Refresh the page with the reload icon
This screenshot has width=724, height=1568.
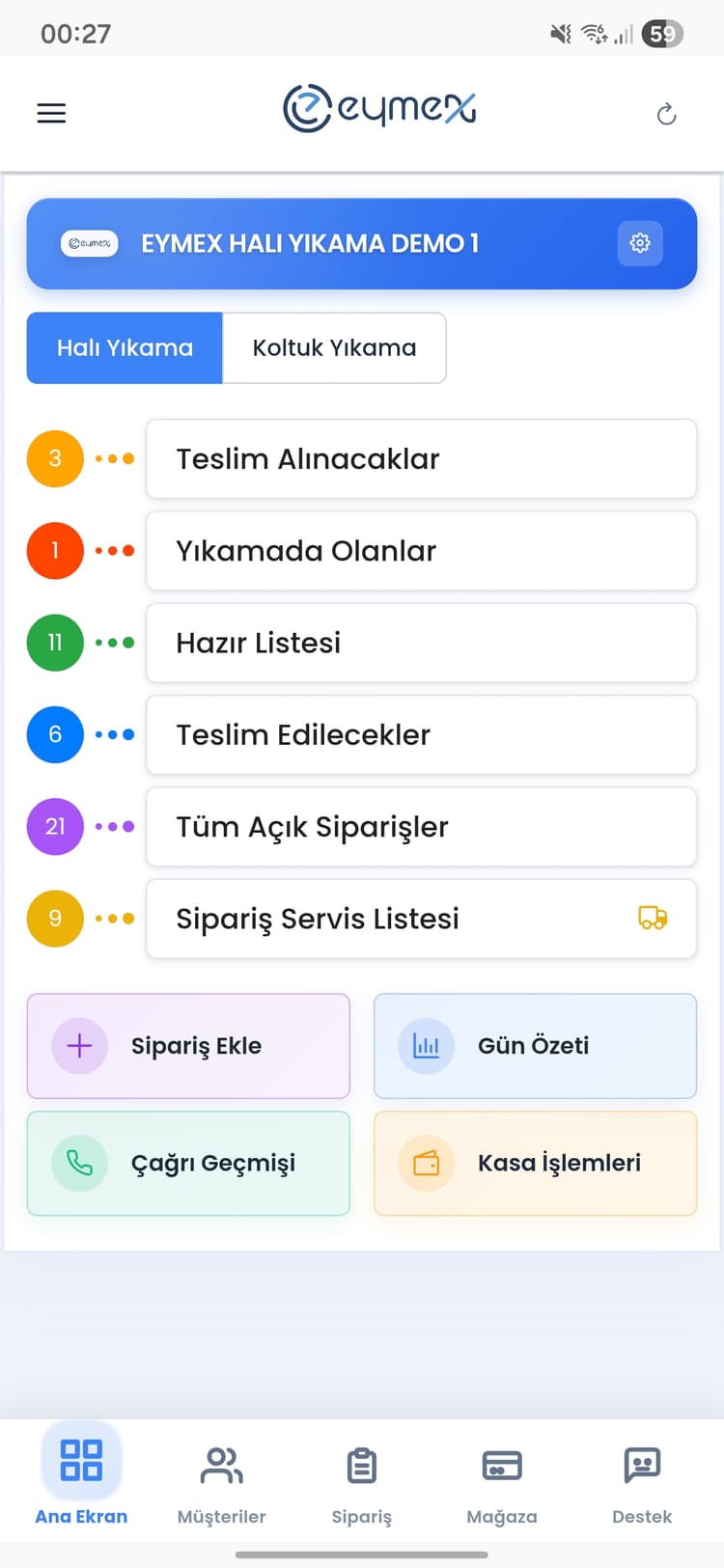click(667, 113)
